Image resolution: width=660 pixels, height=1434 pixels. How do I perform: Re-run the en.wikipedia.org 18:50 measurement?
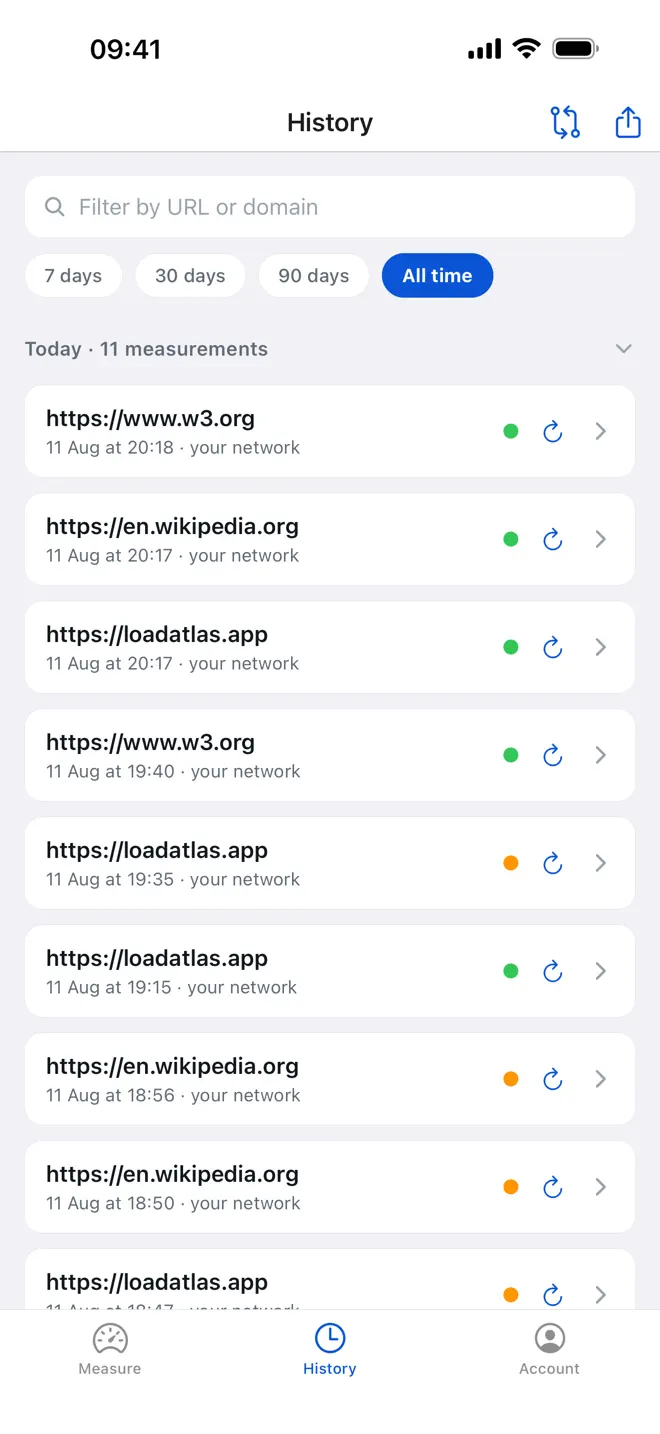pyautogui.click(x=553, y=1187)
